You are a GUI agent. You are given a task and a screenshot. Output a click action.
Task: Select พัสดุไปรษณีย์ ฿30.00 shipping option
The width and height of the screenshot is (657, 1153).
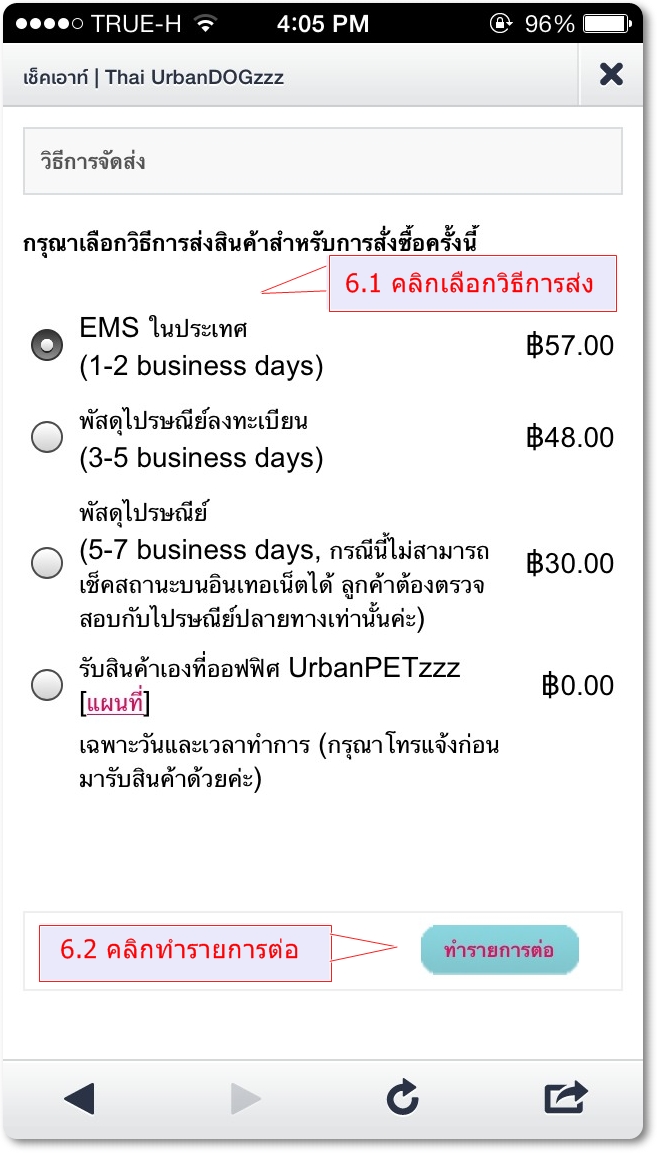(x=47, y=563)
